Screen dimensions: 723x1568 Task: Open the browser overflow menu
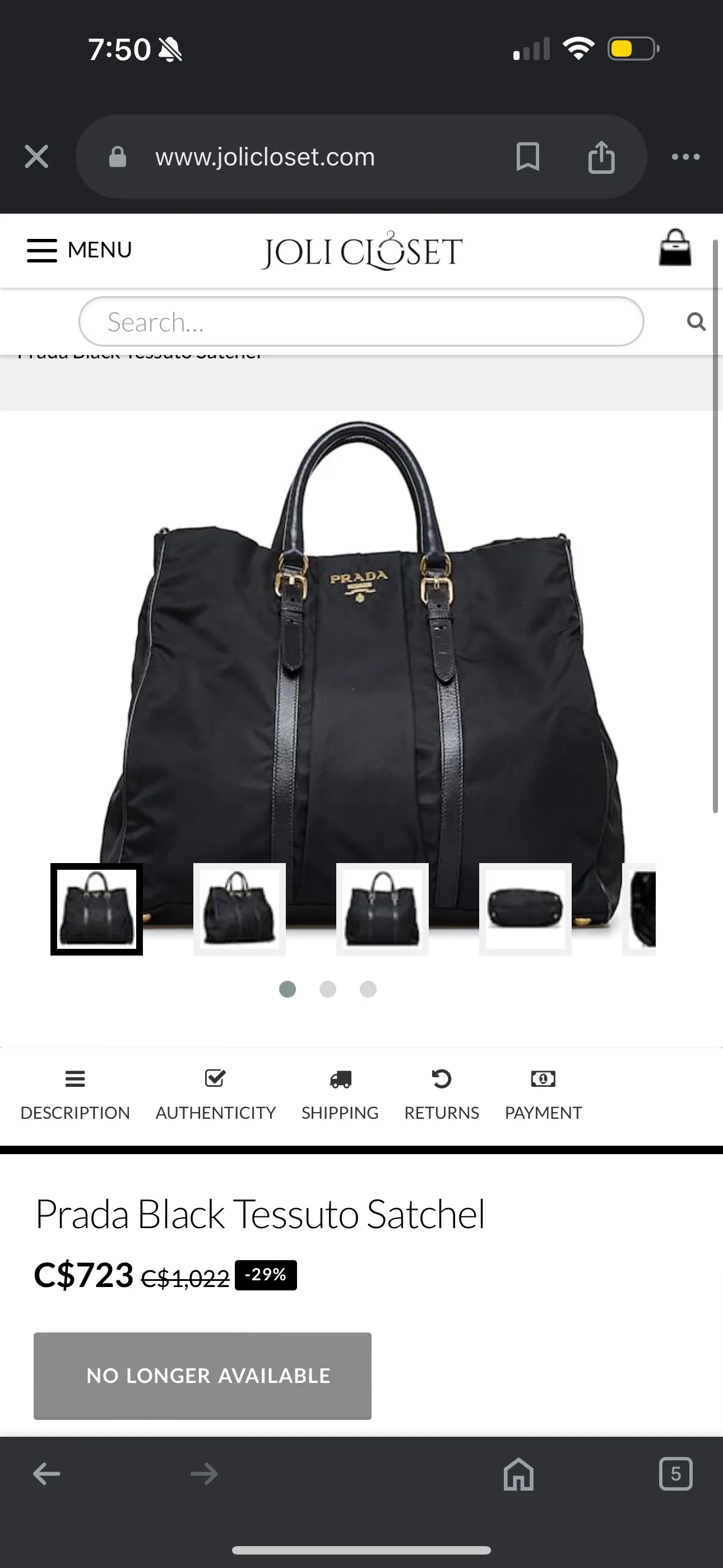pyautogui.click(x=687, y=156)
